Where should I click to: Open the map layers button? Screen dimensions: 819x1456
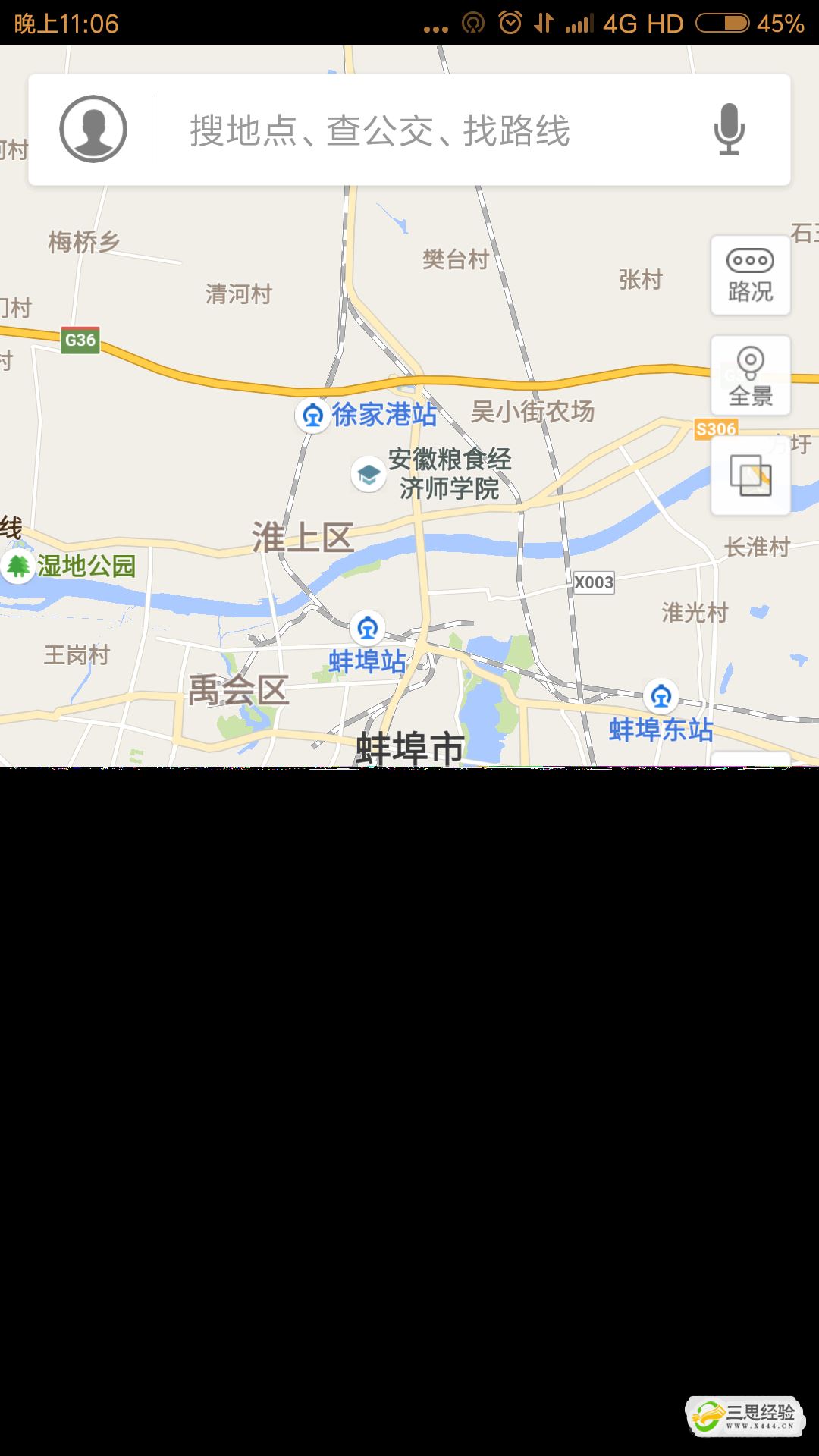point(750,476)
